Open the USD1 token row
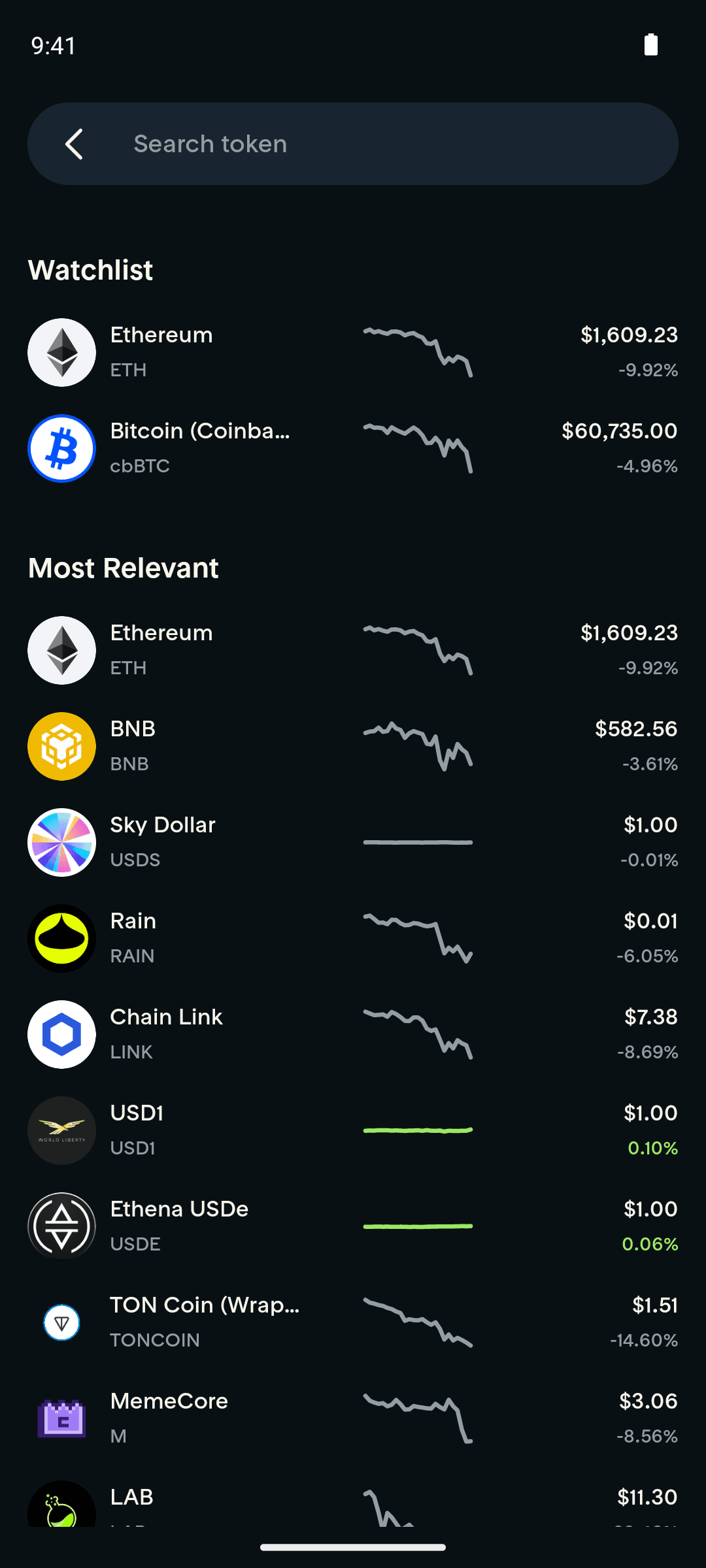Viewport: 706px width, 1568px height. pos(353,1131)
